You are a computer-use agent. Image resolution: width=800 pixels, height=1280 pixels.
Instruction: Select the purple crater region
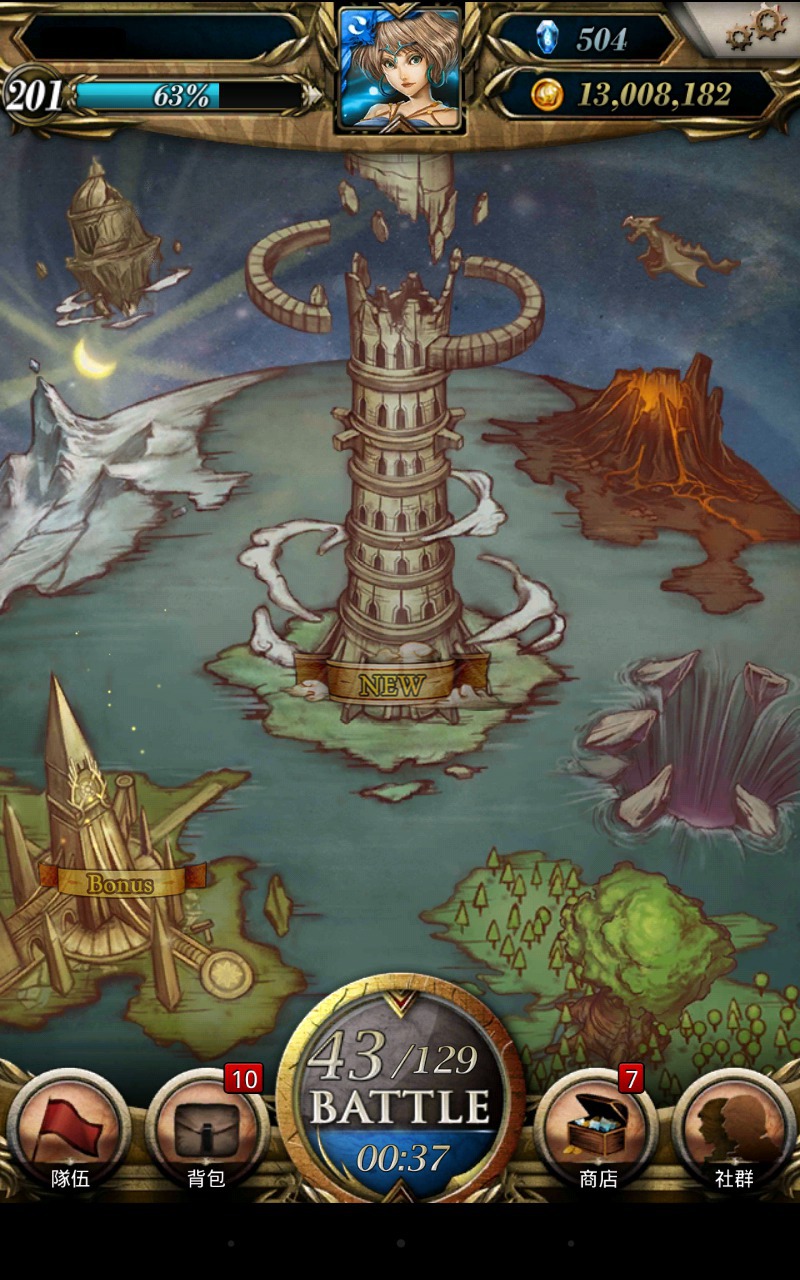click(x=690, y=745)
